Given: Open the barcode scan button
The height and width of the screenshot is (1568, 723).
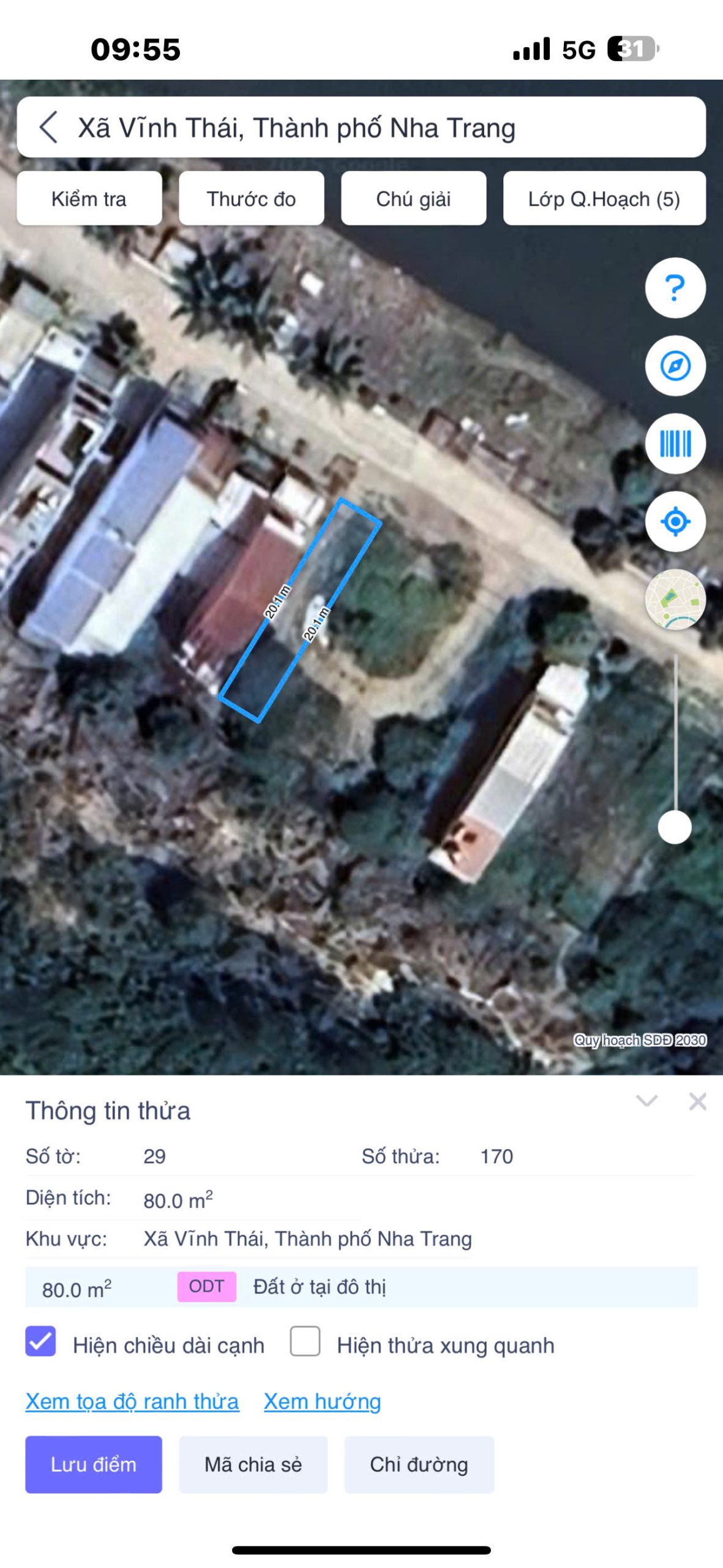Looking at the screenshot, I should click(x=675, y=443).
